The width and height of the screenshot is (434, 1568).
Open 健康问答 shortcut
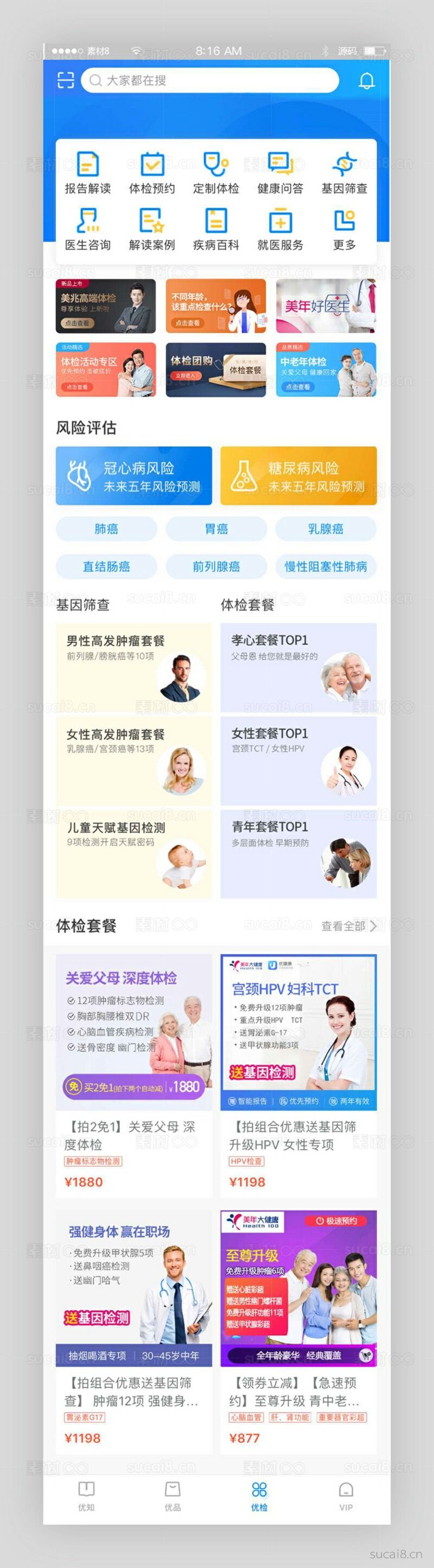[x=280, y=173]
